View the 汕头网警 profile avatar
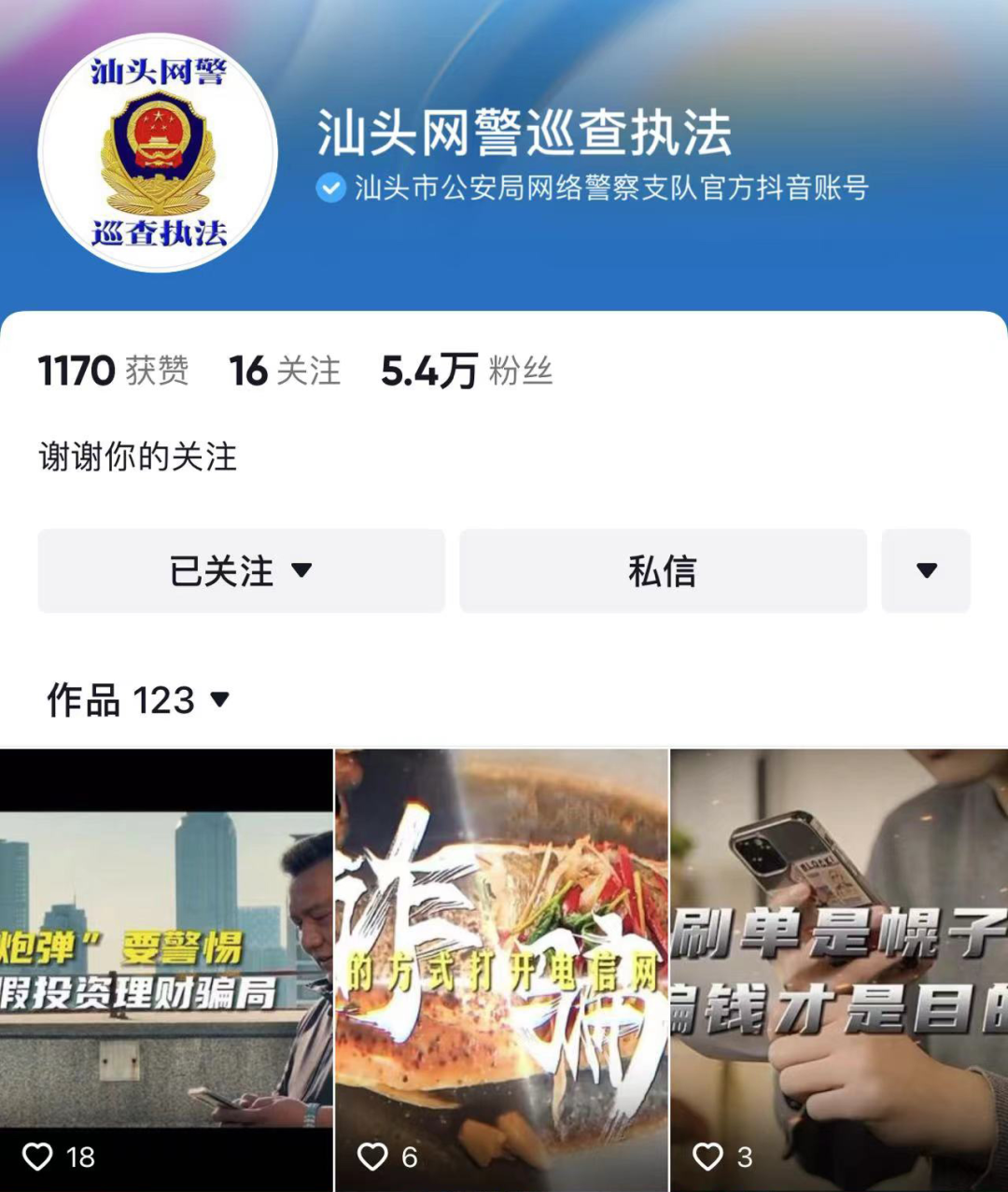Screen dimensions: 1008x1192 point(158,153)
